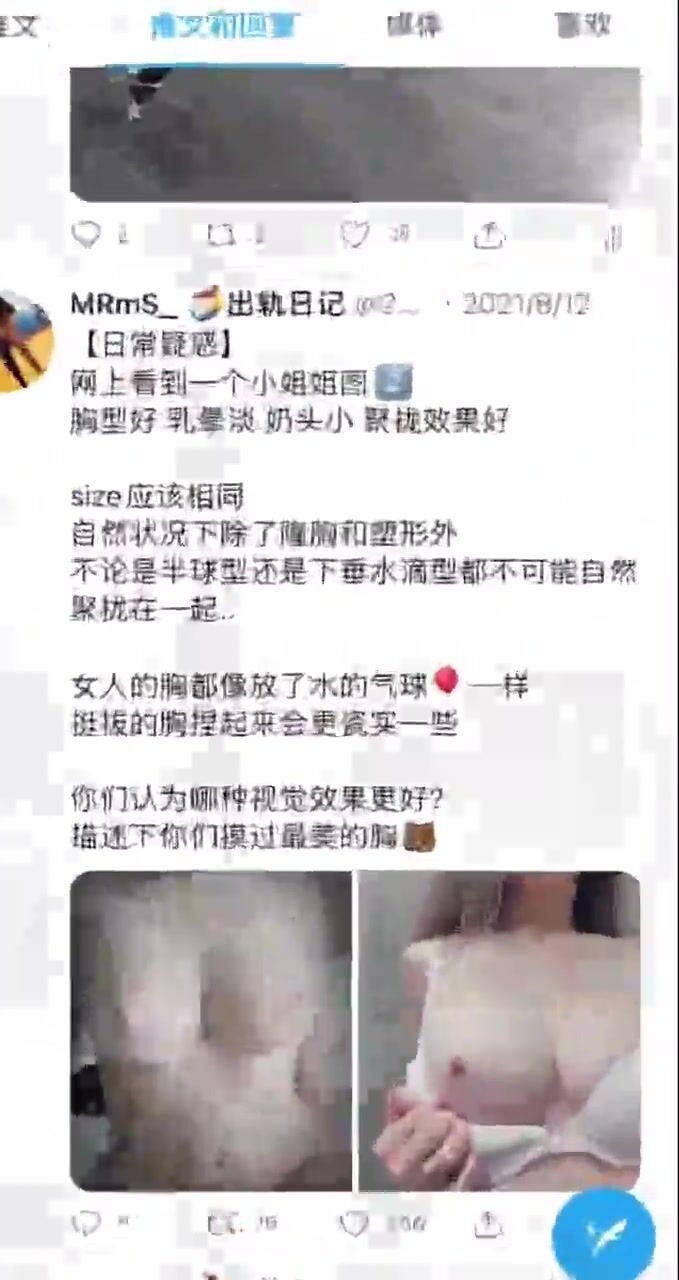This screenshot has height=1280, width=679.
Task: Open the left attached image in tweet
Action: click(211, 1030)
